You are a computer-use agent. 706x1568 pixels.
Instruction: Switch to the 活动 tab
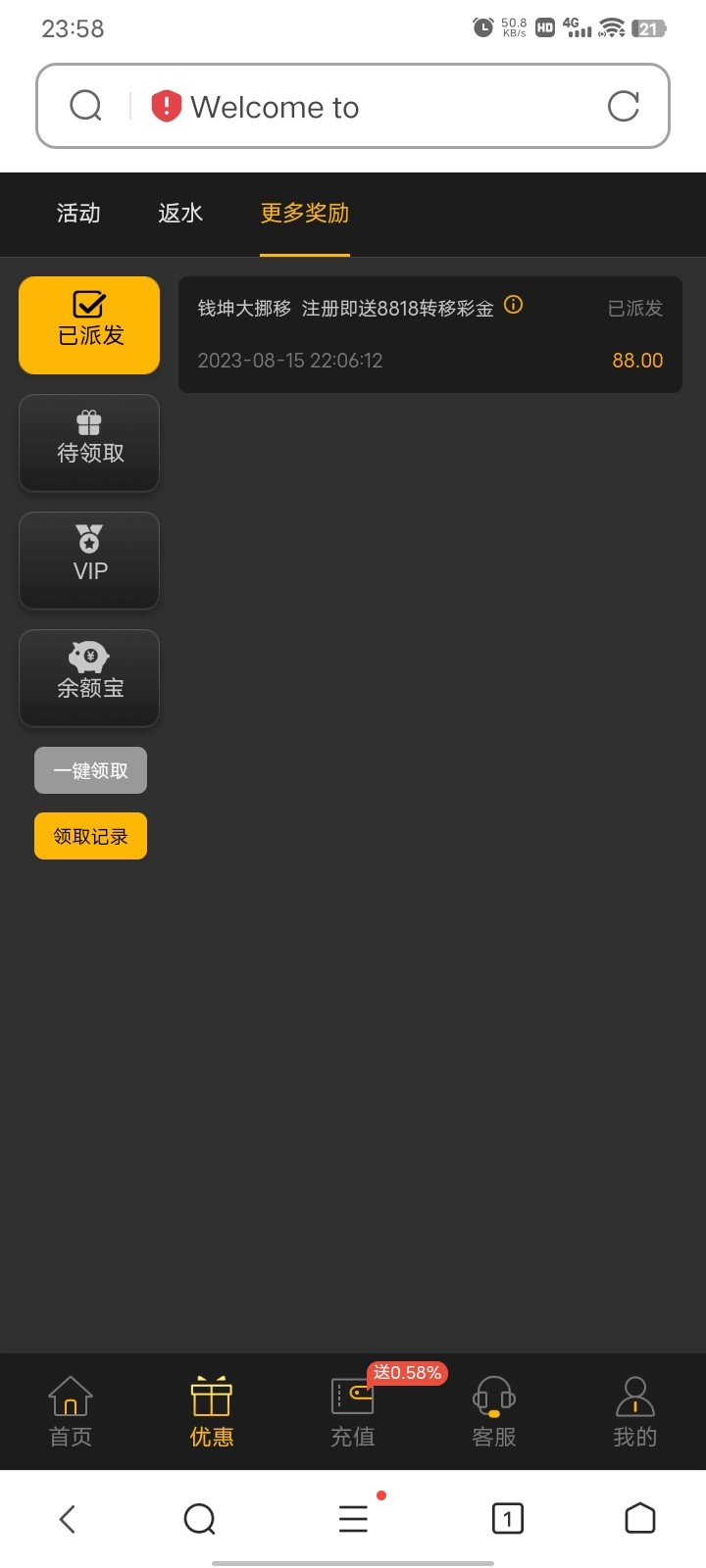78,214
